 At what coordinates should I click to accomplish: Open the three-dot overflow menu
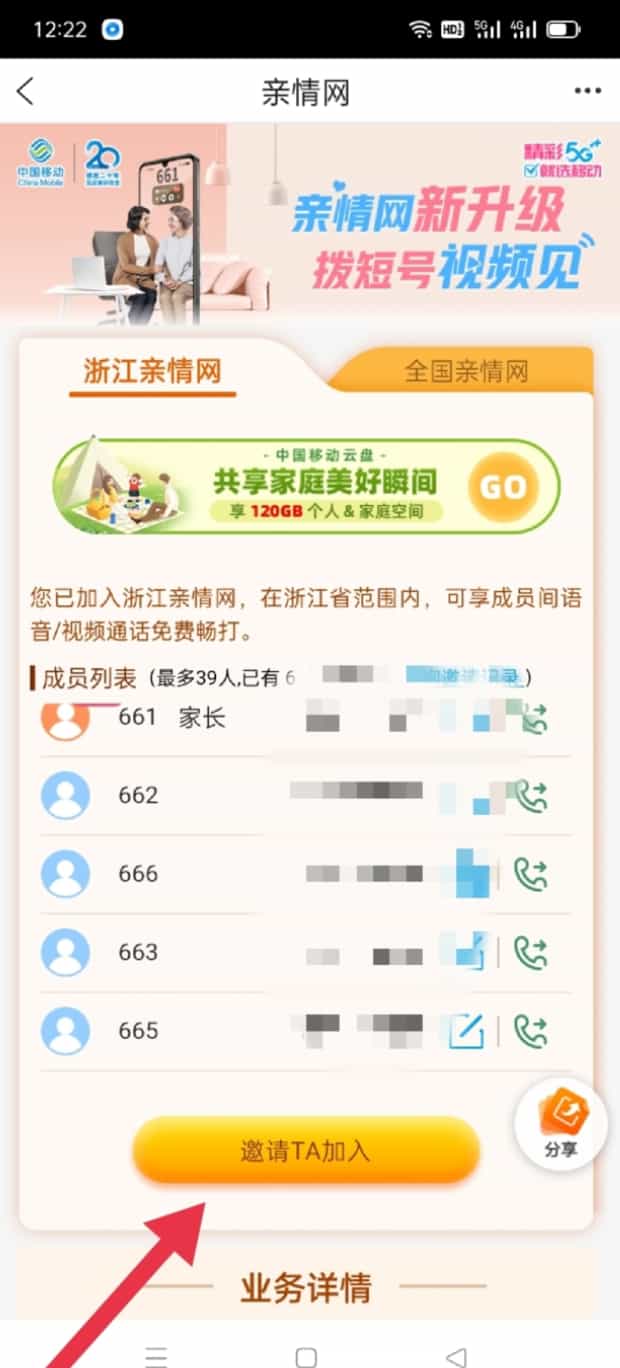coord(588,92)
